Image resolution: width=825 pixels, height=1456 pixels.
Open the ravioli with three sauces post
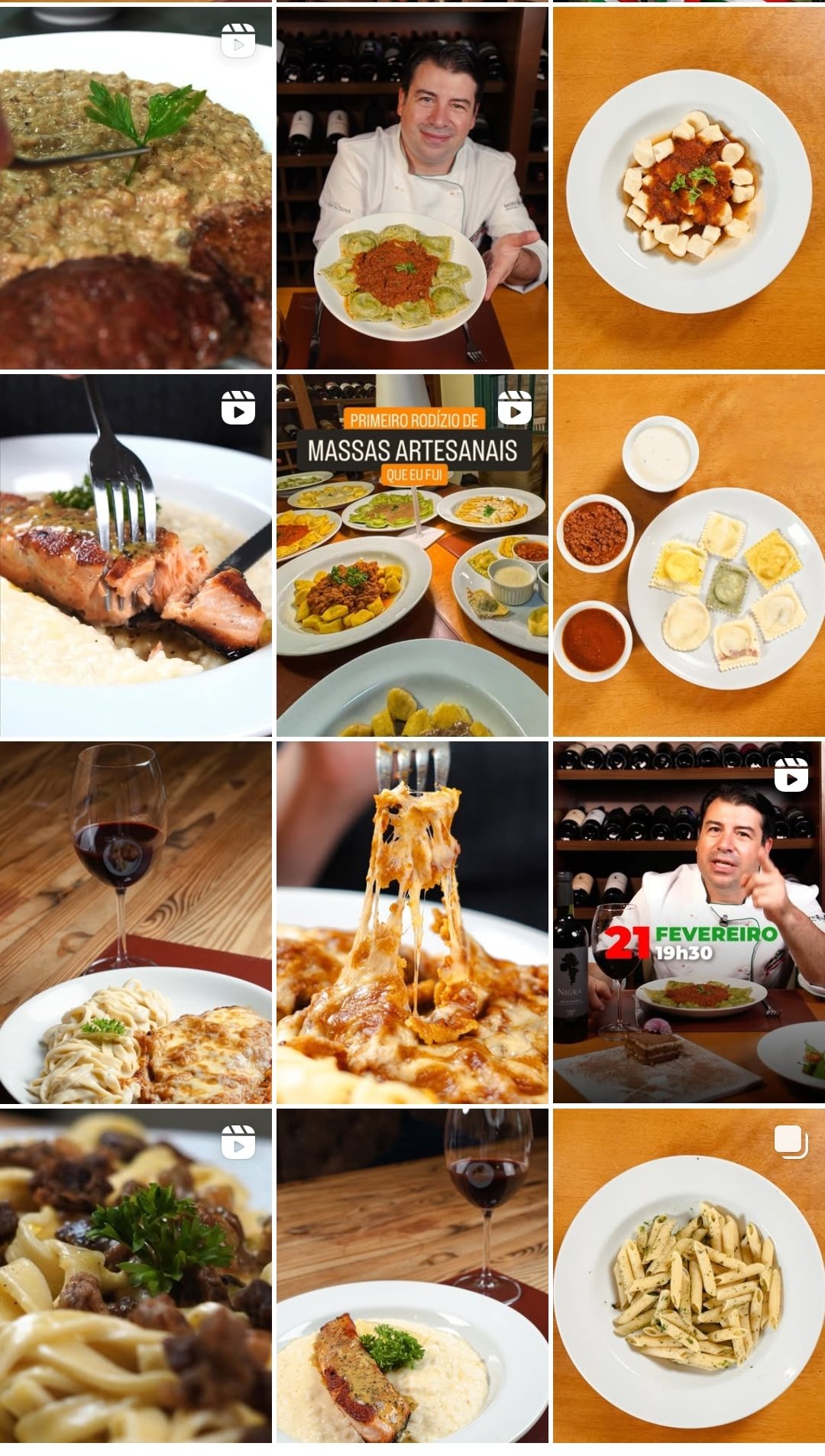click(688, 555)
